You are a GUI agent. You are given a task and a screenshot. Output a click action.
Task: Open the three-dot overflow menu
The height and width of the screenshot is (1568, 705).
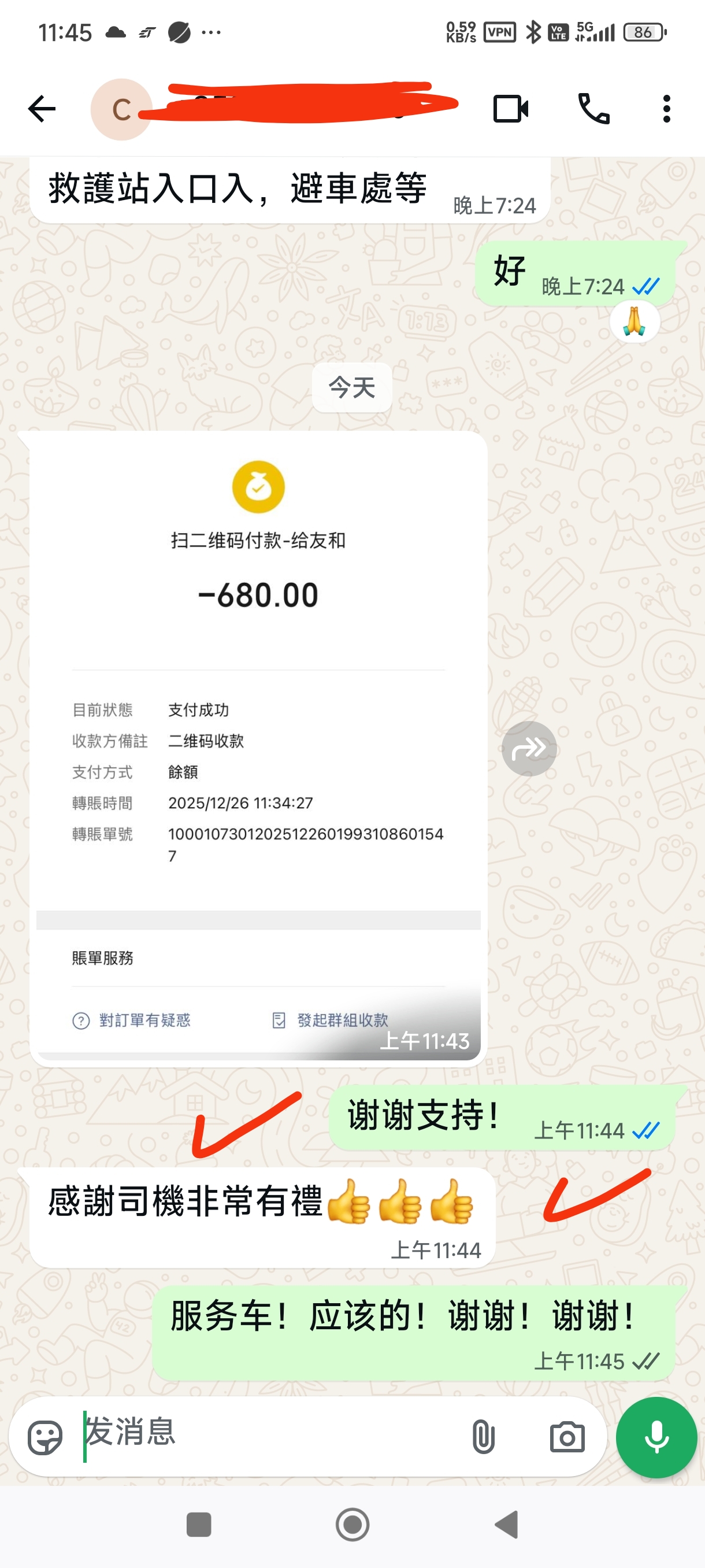pyautogui.click(x=667, y=109)
